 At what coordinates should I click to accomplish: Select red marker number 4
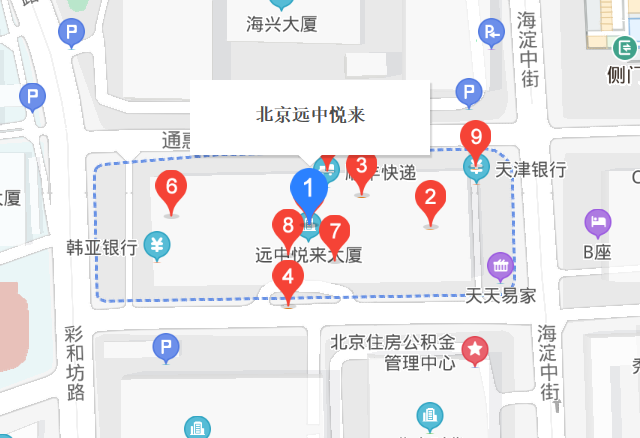click(x=289, y=278)
